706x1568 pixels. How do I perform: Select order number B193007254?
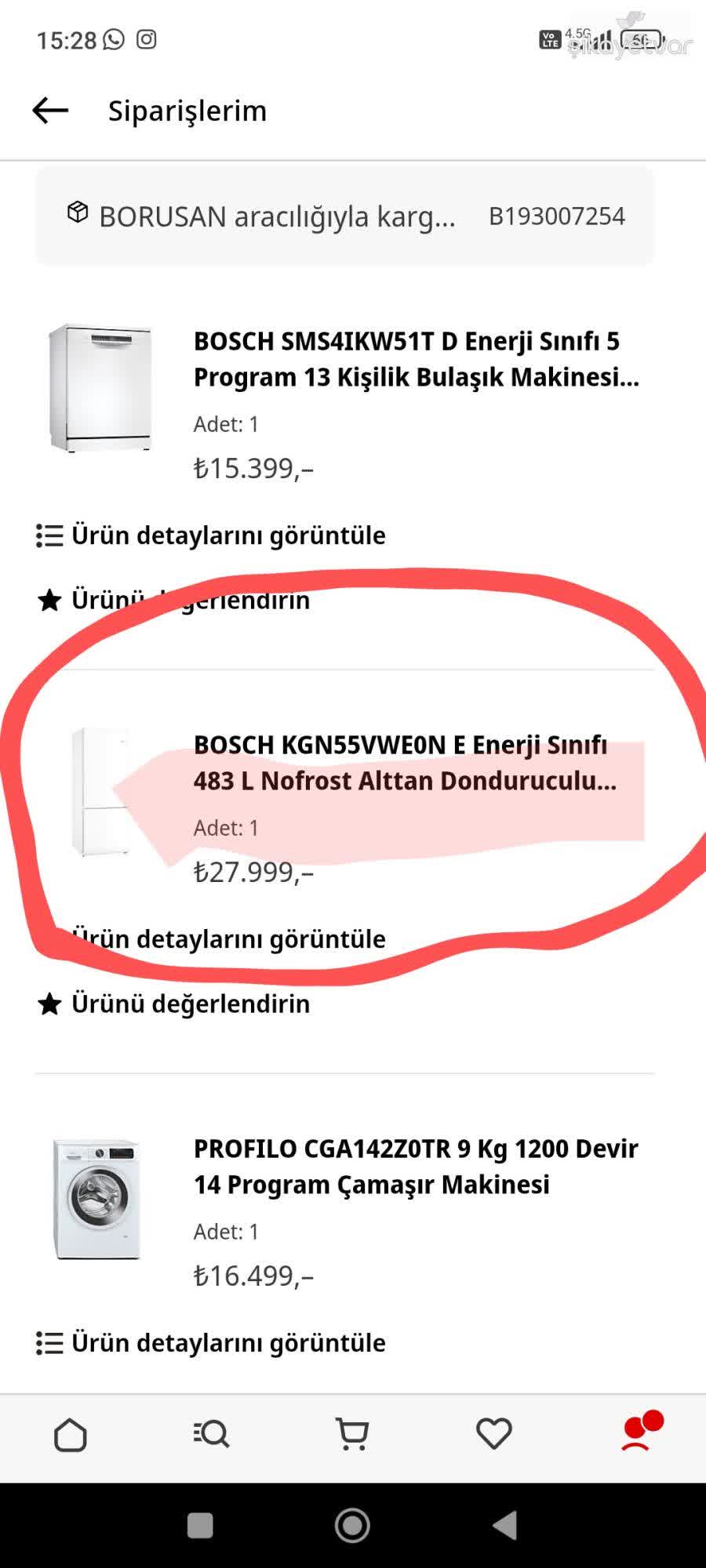(557, 216)
